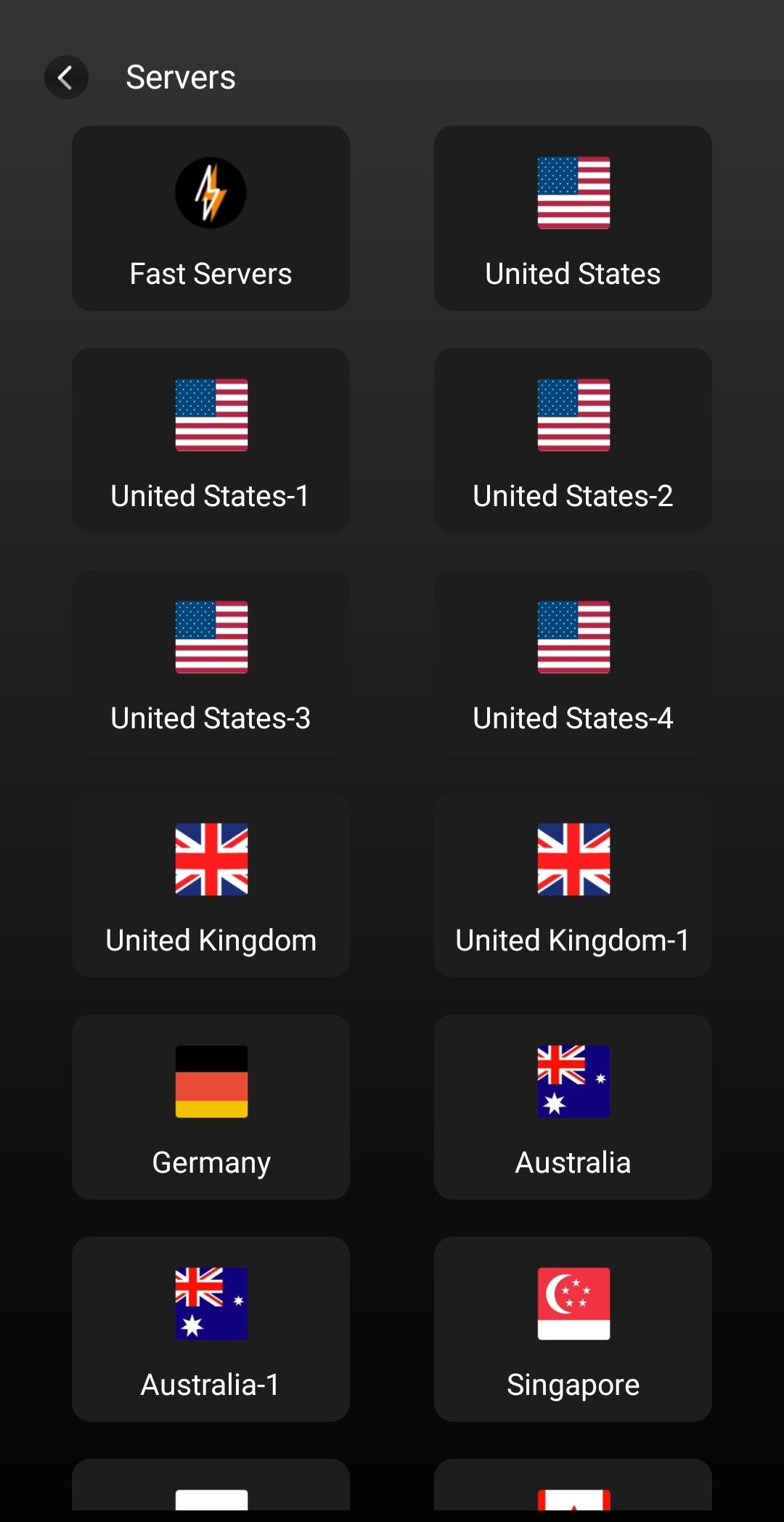
Task: Connect to the United States-2 server
Action: pyautogui.click(x=573, y=441)
